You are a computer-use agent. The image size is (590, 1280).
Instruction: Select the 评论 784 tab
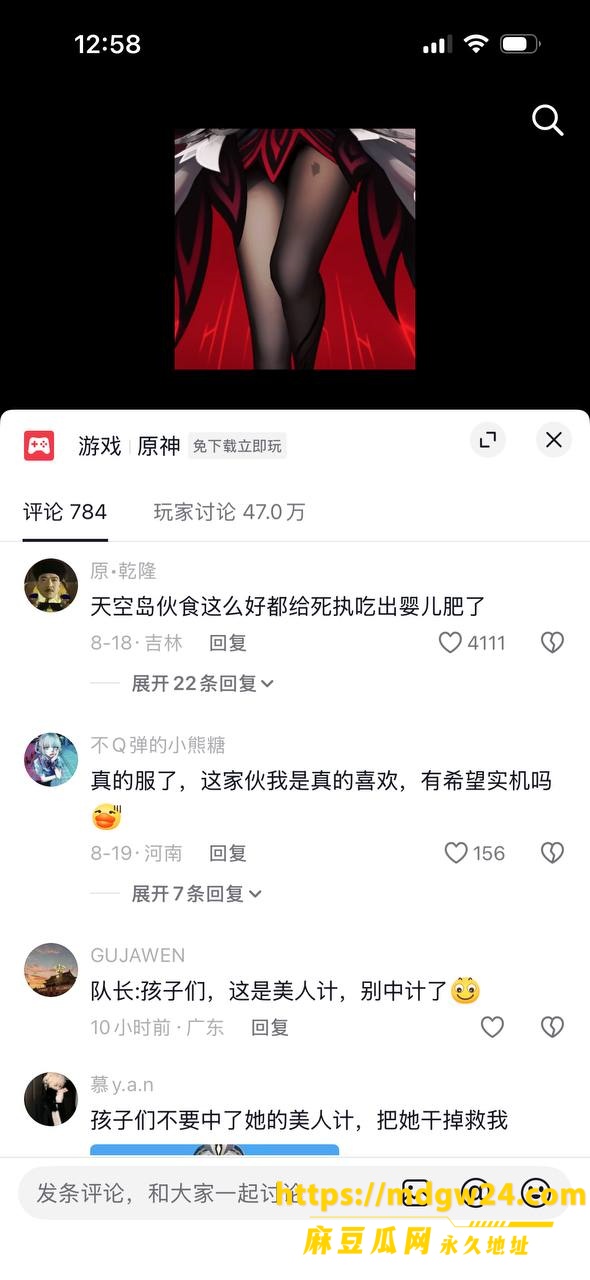(x=65, y=512)
